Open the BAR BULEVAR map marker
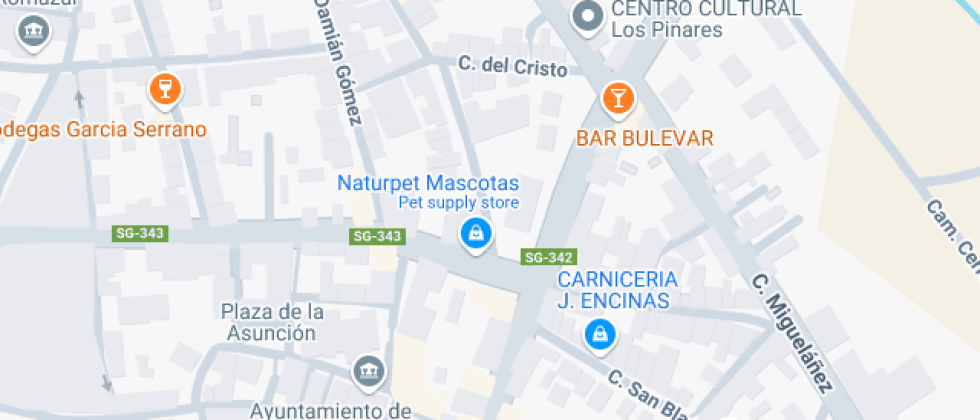The width and height of the screenshot is (980, 420). [x=618, y=98]
